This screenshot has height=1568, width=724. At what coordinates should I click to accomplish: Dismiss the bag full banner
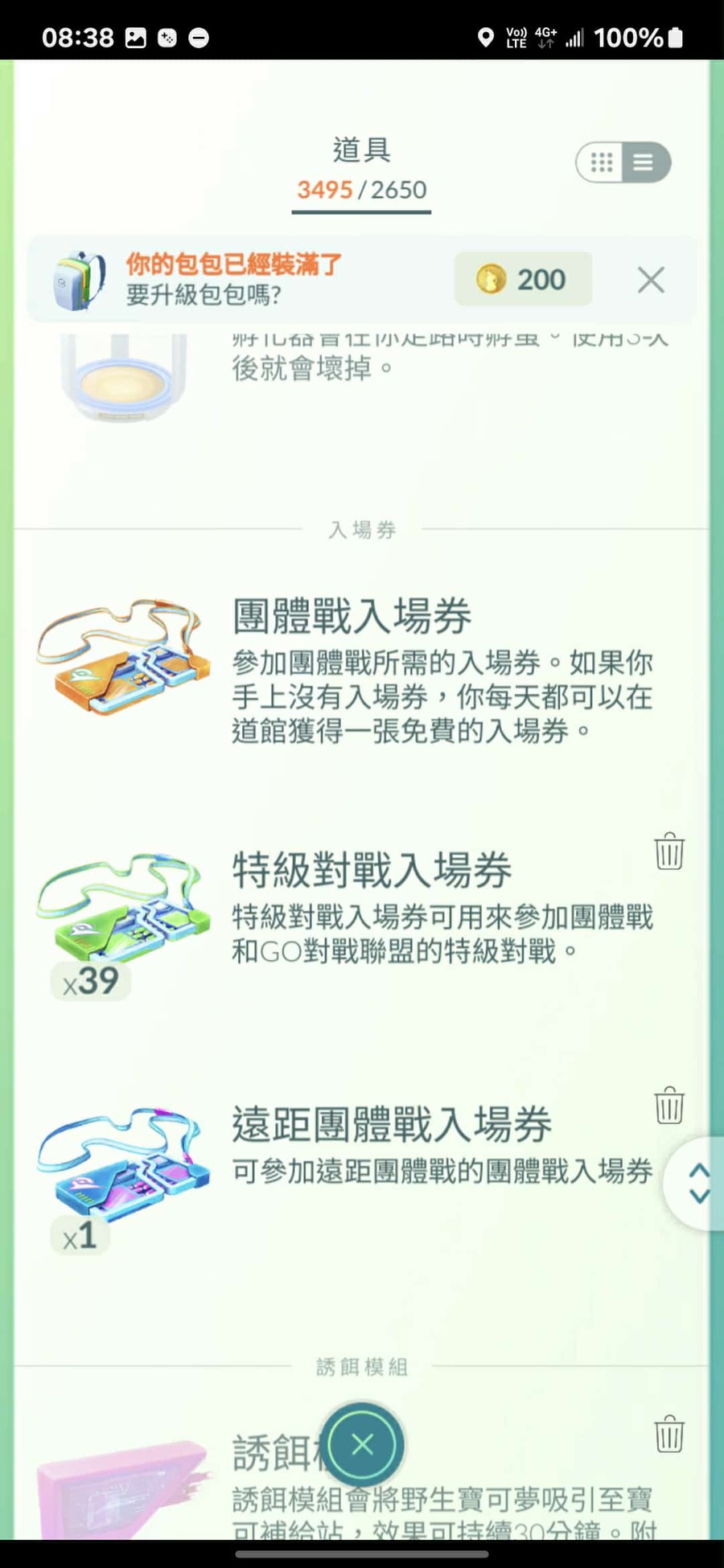pyautogui.click(x=651, y=280)
